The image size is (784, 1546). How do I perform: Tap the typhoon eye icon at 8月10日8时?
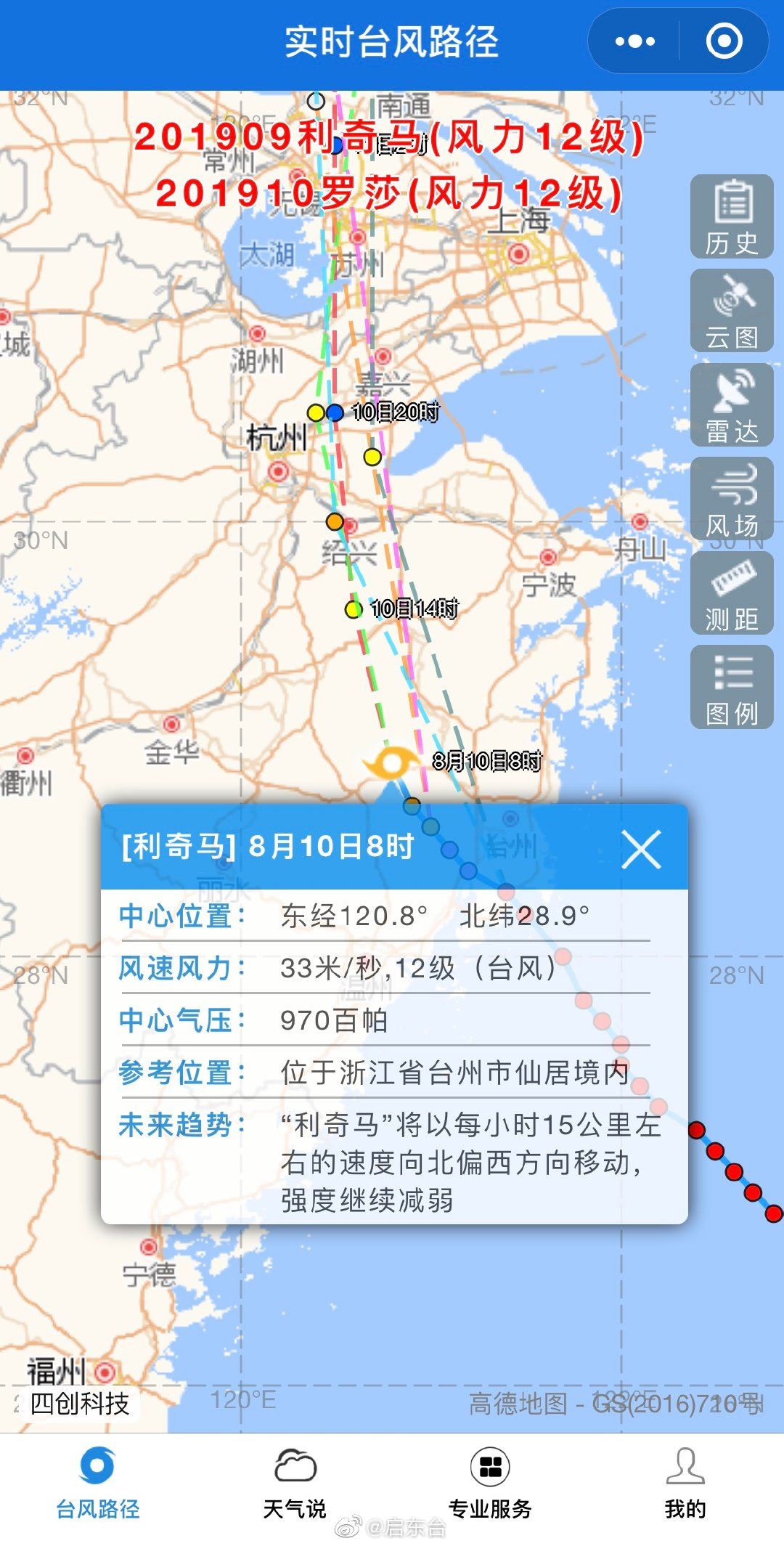[x=393, y=763]
